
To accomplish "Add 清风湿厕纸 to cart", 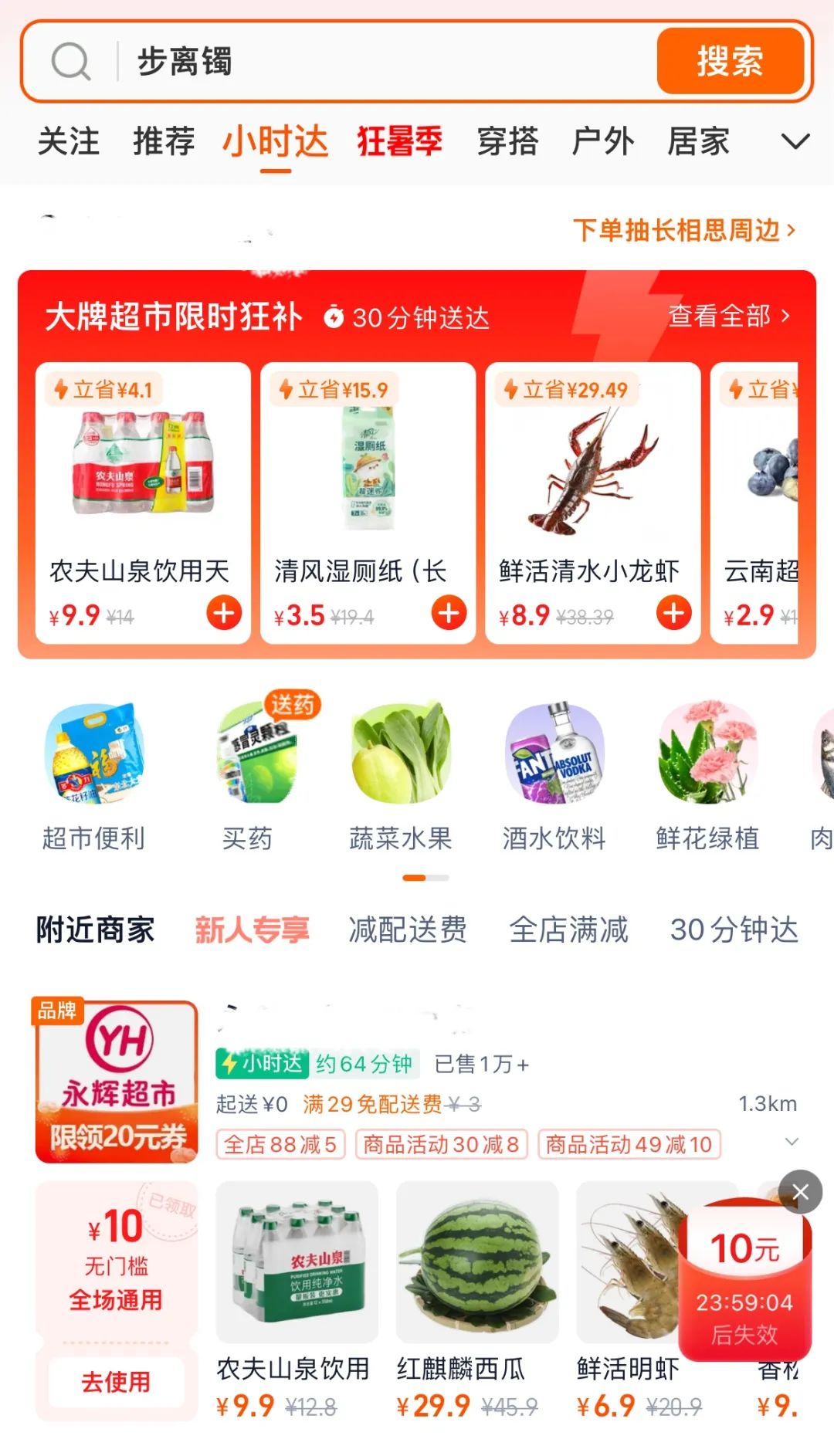I will coord(449,613).
